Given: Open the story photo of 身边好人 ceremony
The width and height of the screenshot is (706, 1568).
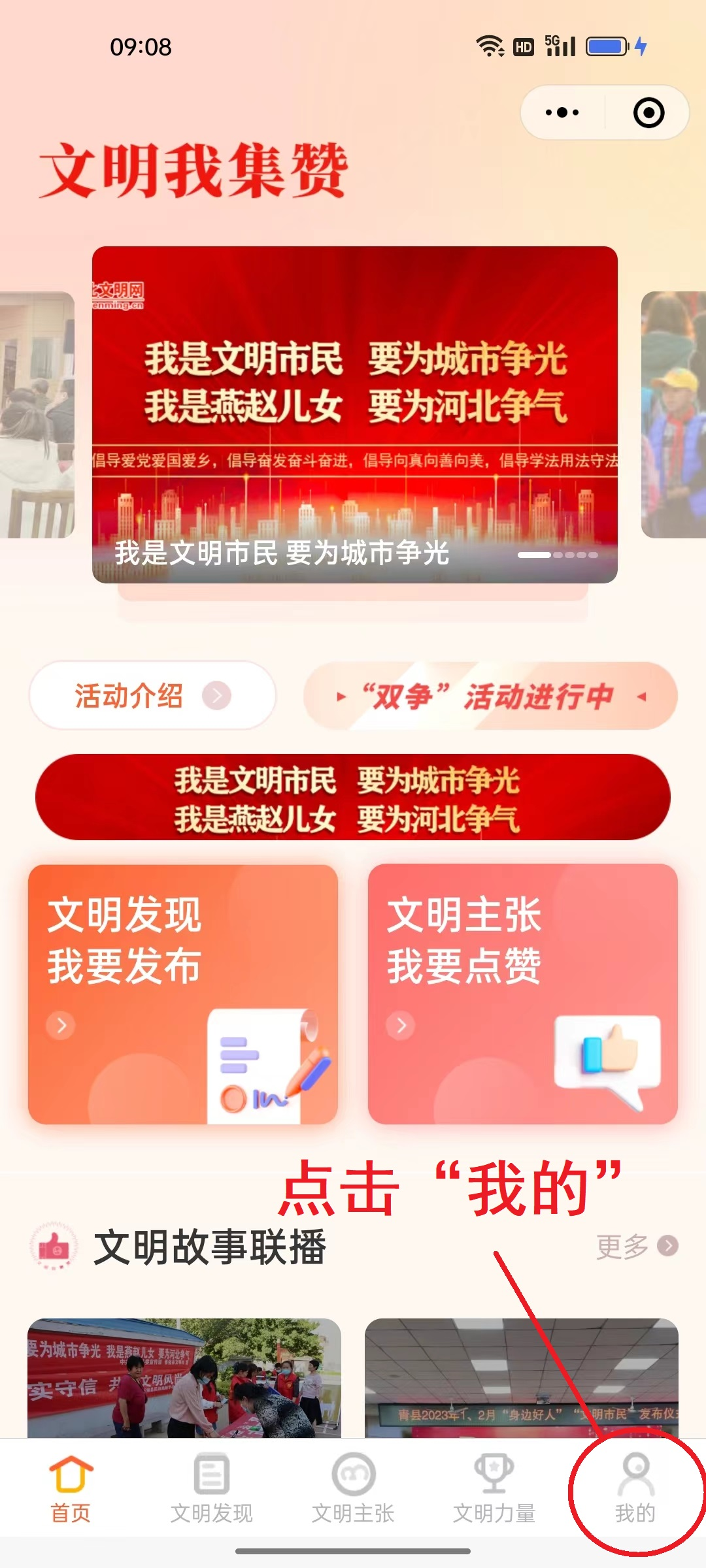Looking at the screenshot, I should [x=521, y=1377].
